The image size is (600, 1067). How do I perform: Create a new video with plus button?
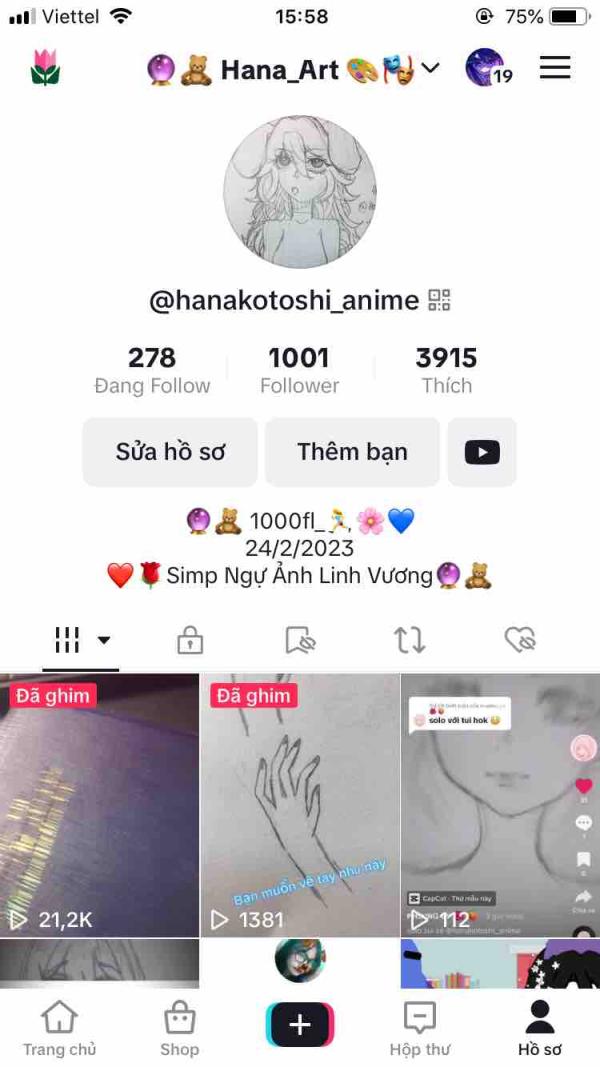(300, 1025)
